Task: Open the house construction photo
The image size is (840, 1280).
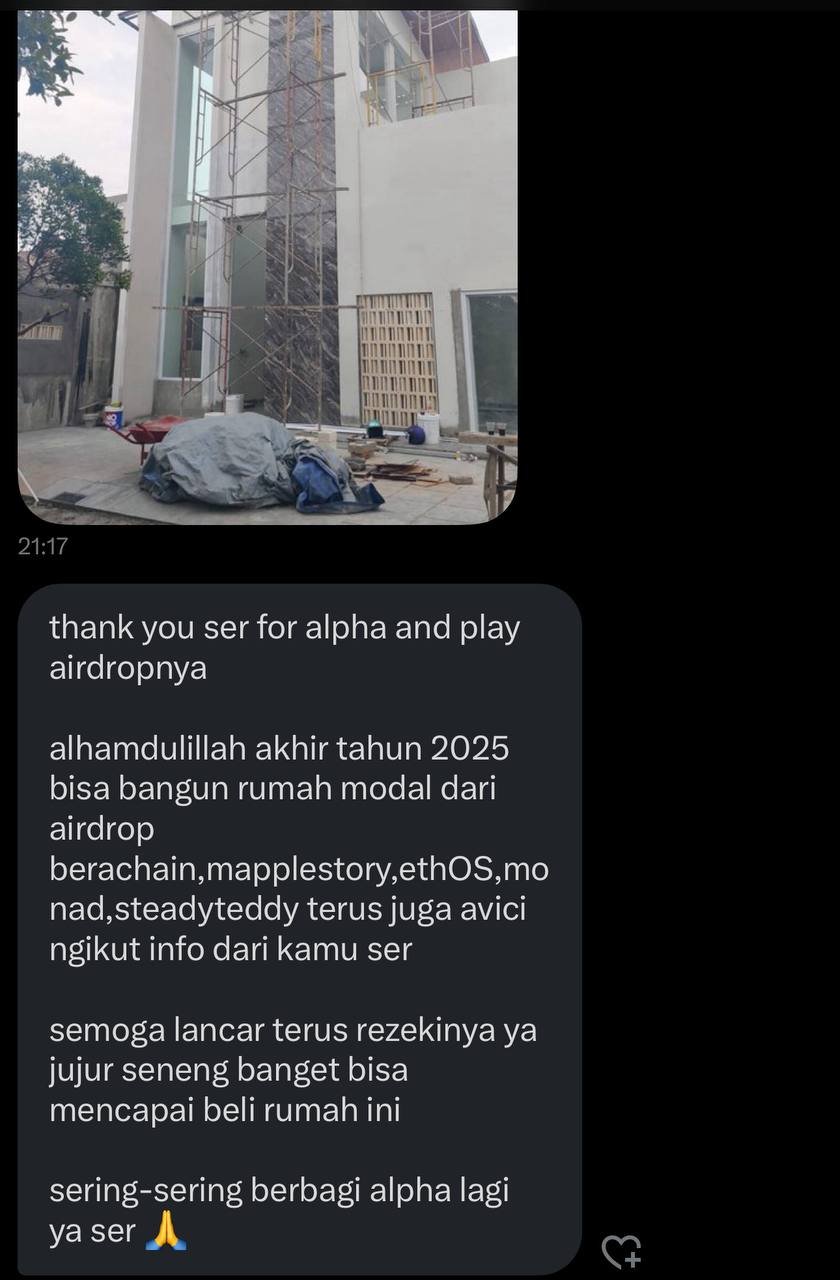Action: point(267,266)
